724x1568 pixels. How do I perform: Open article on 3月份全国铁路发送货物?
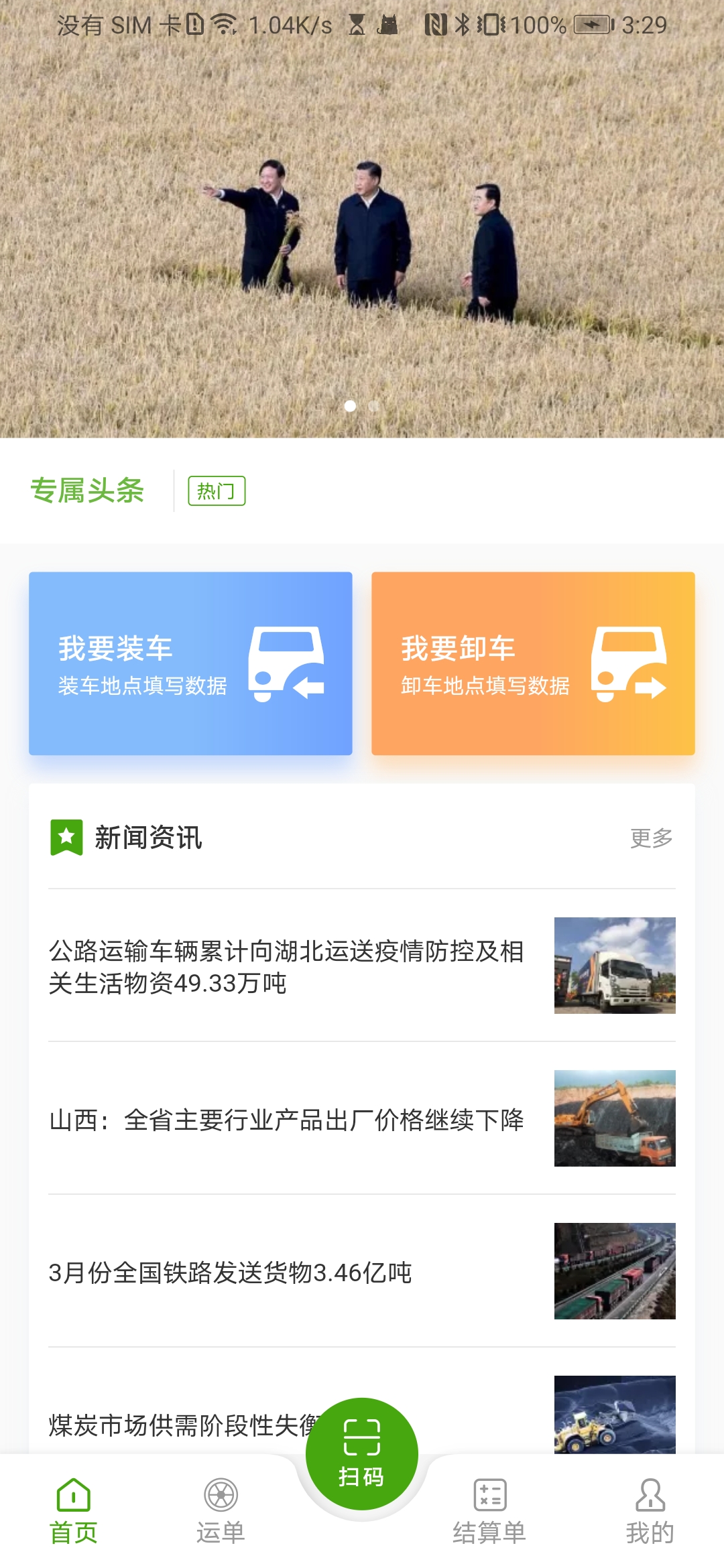click(x=362, y=1272)
